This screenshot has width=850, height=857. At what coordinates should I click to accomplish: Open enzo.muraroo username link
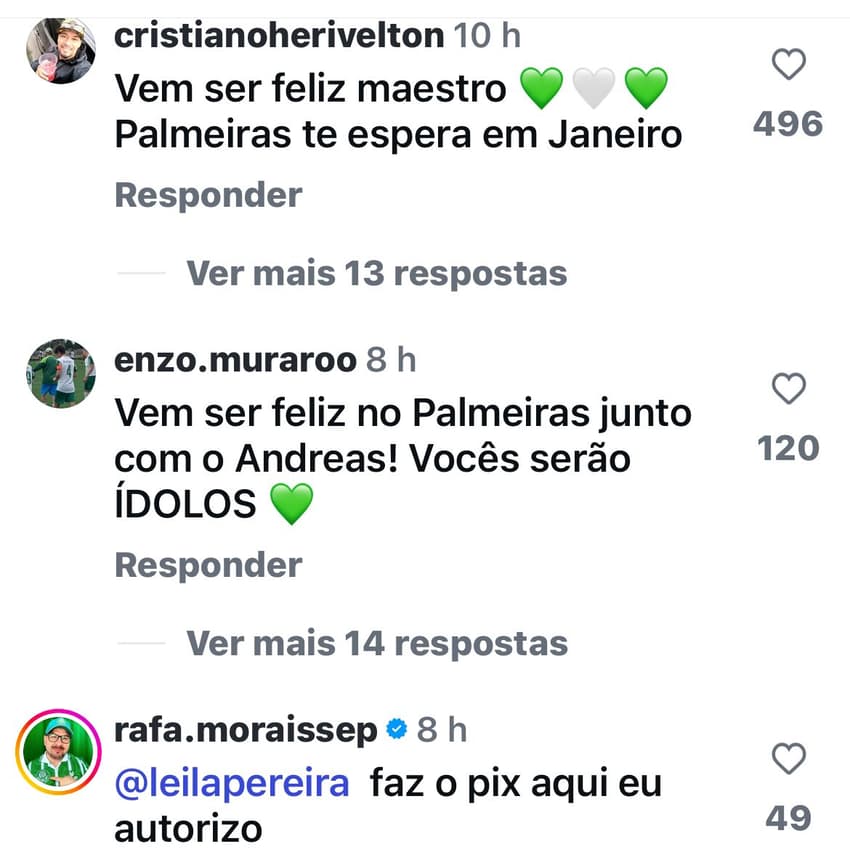point(235,359)
